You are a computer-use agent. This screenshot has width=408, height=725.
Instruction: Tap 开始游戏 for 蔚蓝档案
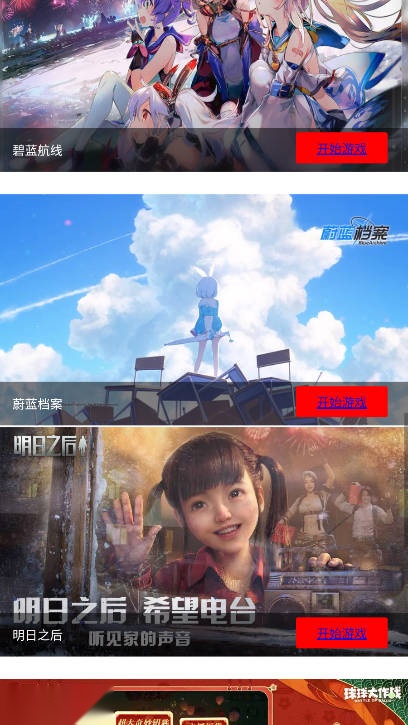coord(342,402)
